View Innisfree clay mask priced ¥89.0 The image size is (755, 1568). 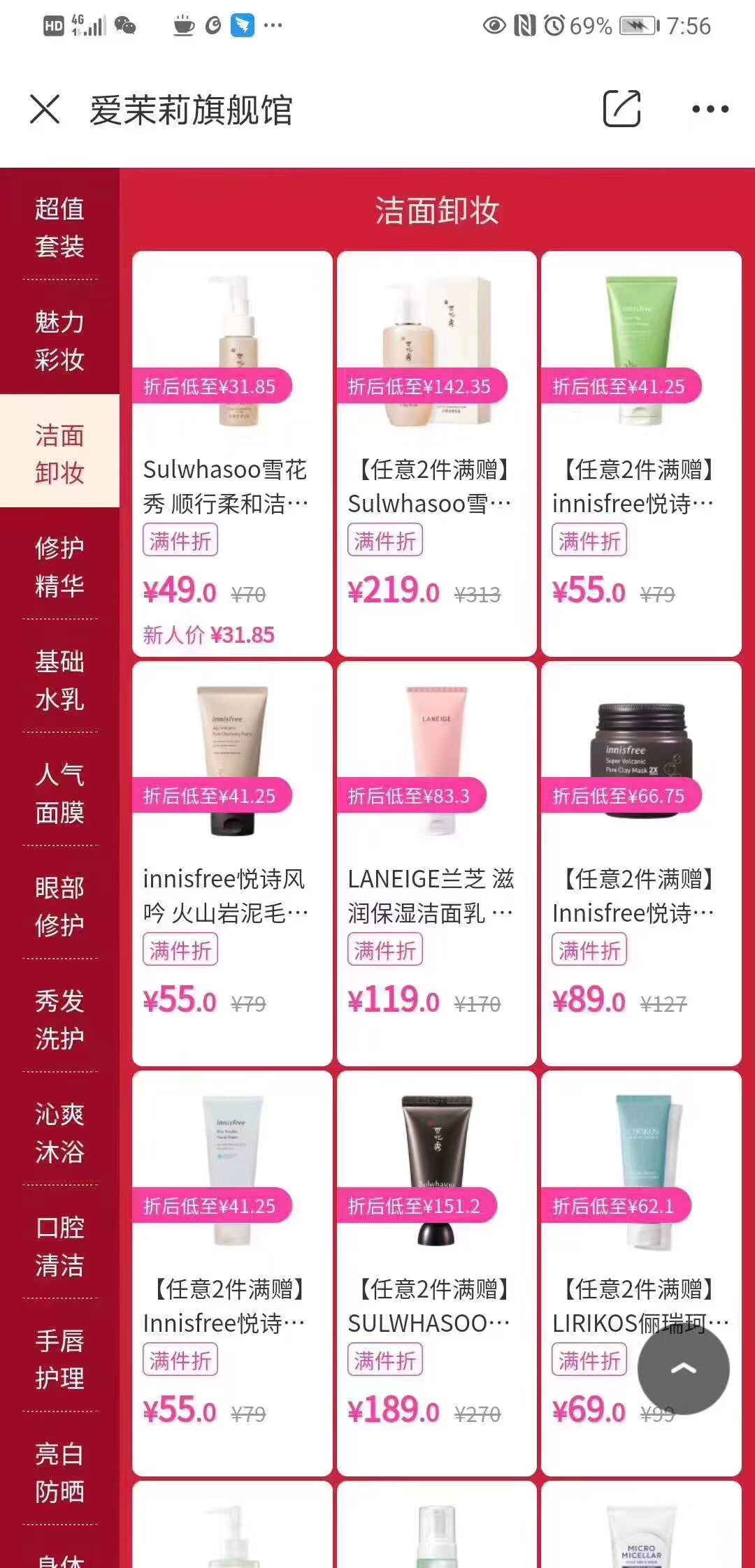click(640, 863)
